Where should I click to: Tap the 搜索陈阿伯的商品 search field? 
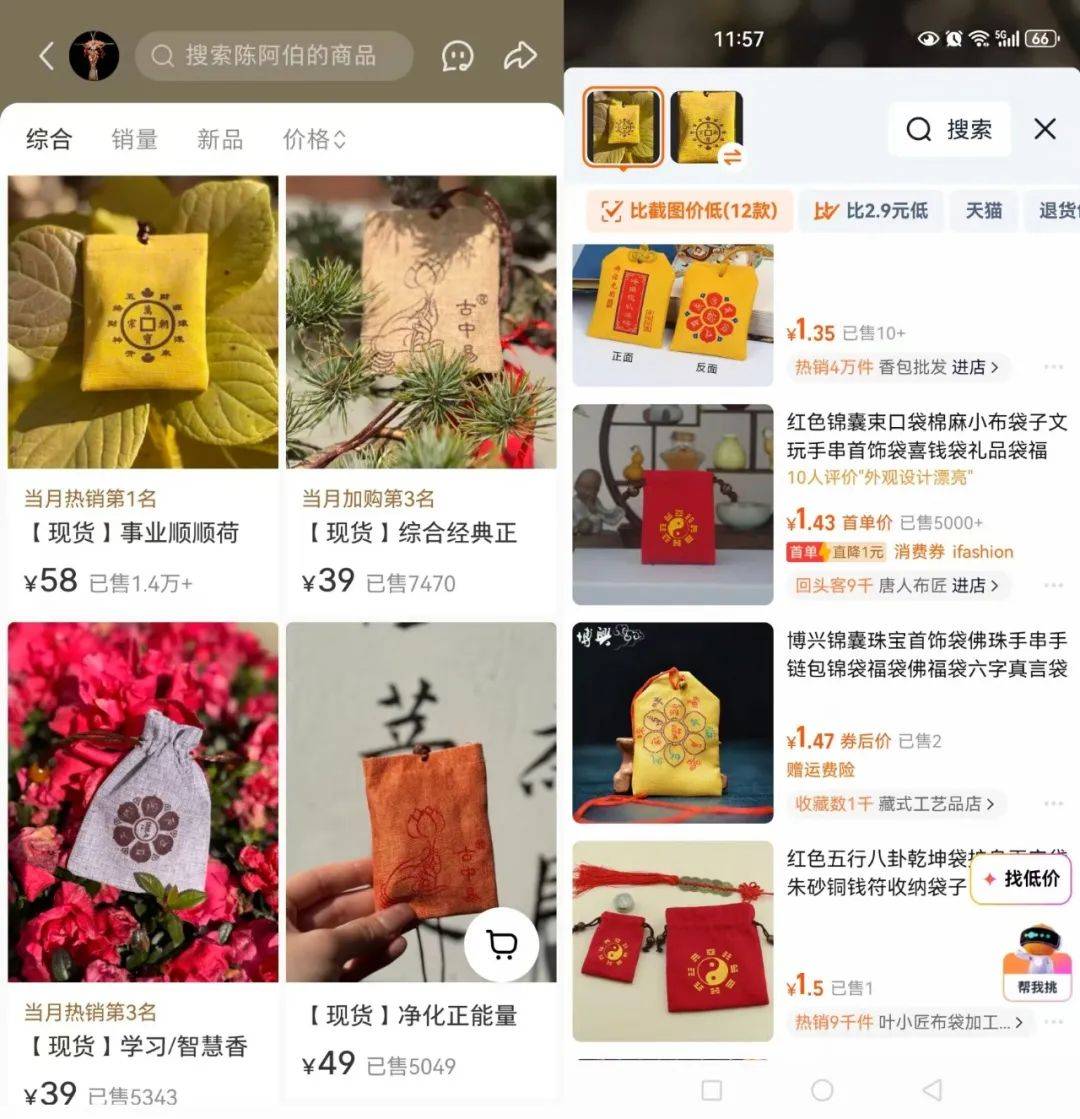coord(275,56)
